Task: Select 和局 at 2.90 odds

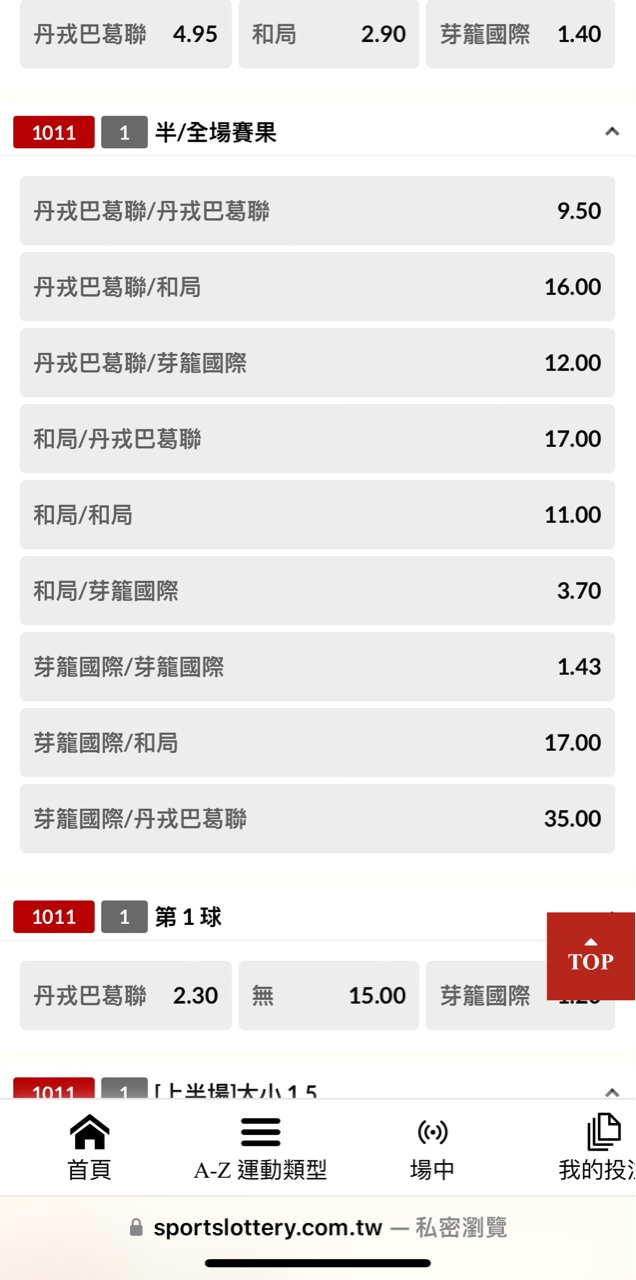Action: pos(328,35)
